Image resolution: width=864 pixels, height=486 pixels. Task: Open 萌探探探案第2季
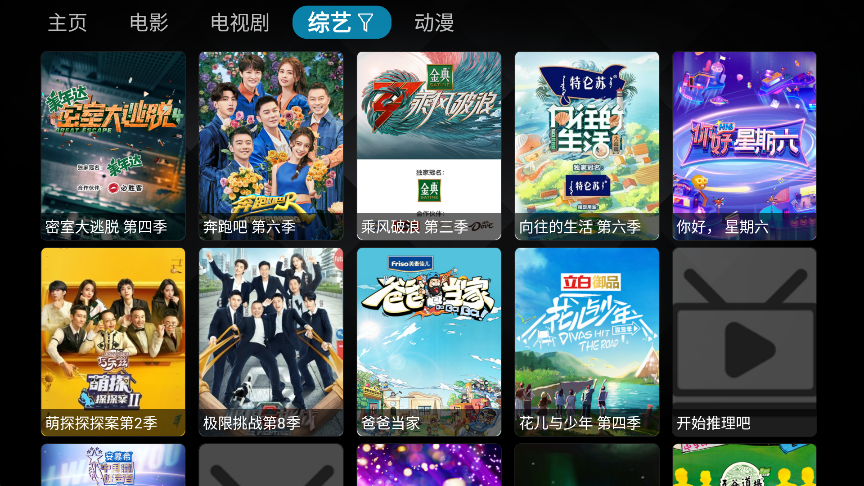point(113,342)
